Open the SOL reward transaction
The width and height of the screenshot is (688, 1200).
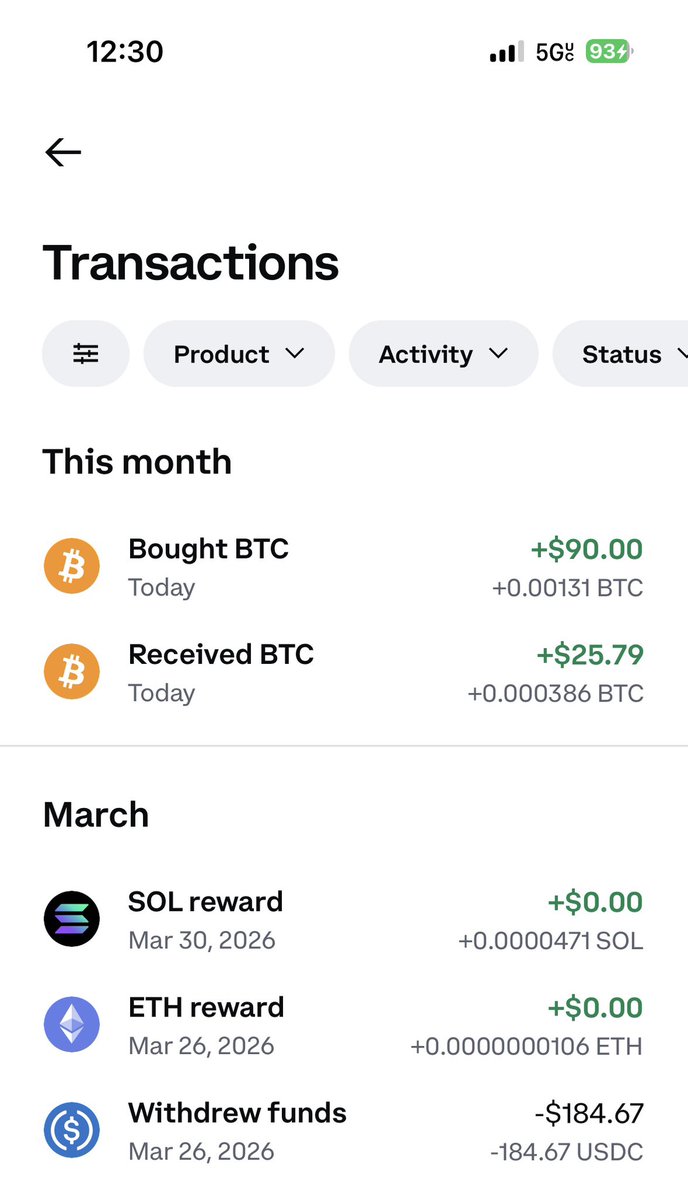click(343, 920)
